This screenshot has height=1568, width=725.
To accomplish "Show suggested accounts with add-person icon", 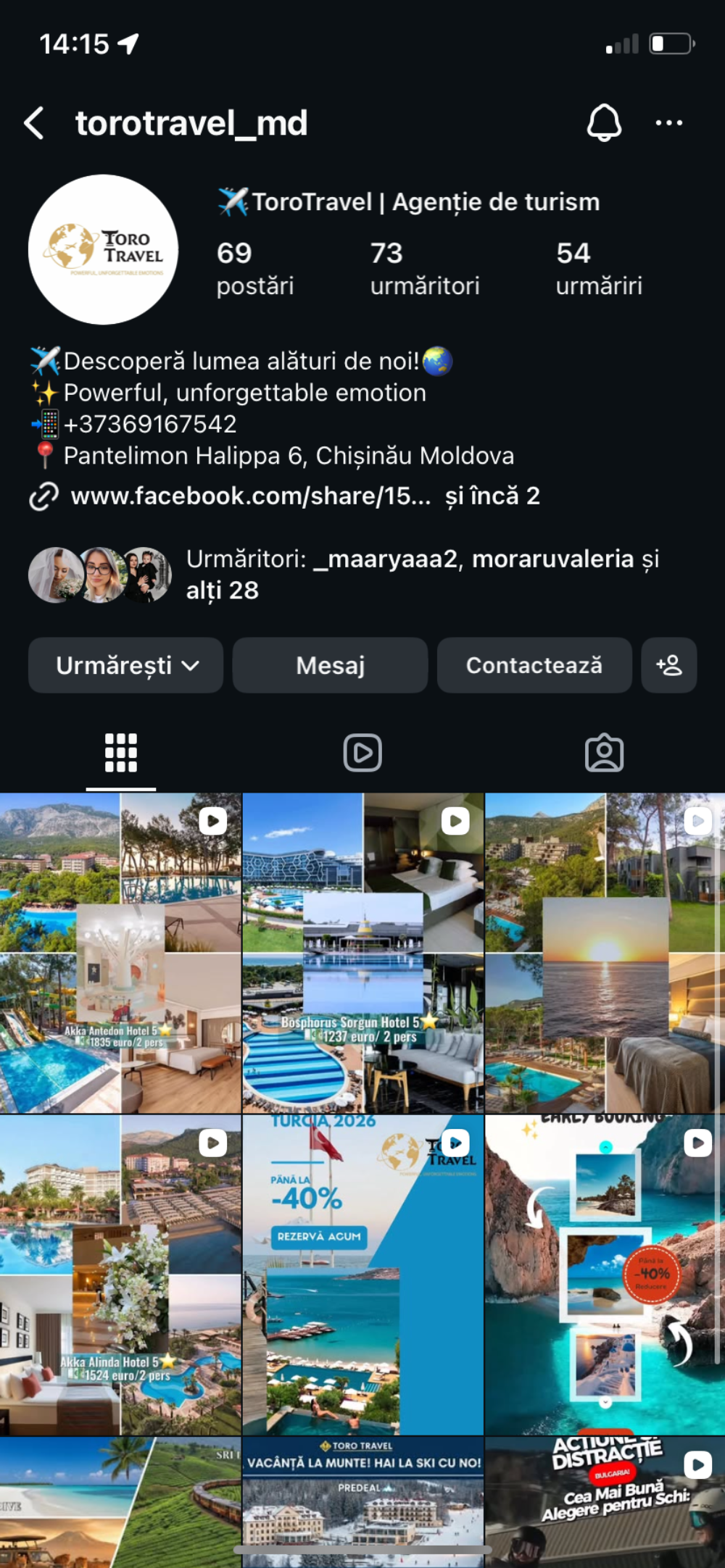I will coord(668,665).
